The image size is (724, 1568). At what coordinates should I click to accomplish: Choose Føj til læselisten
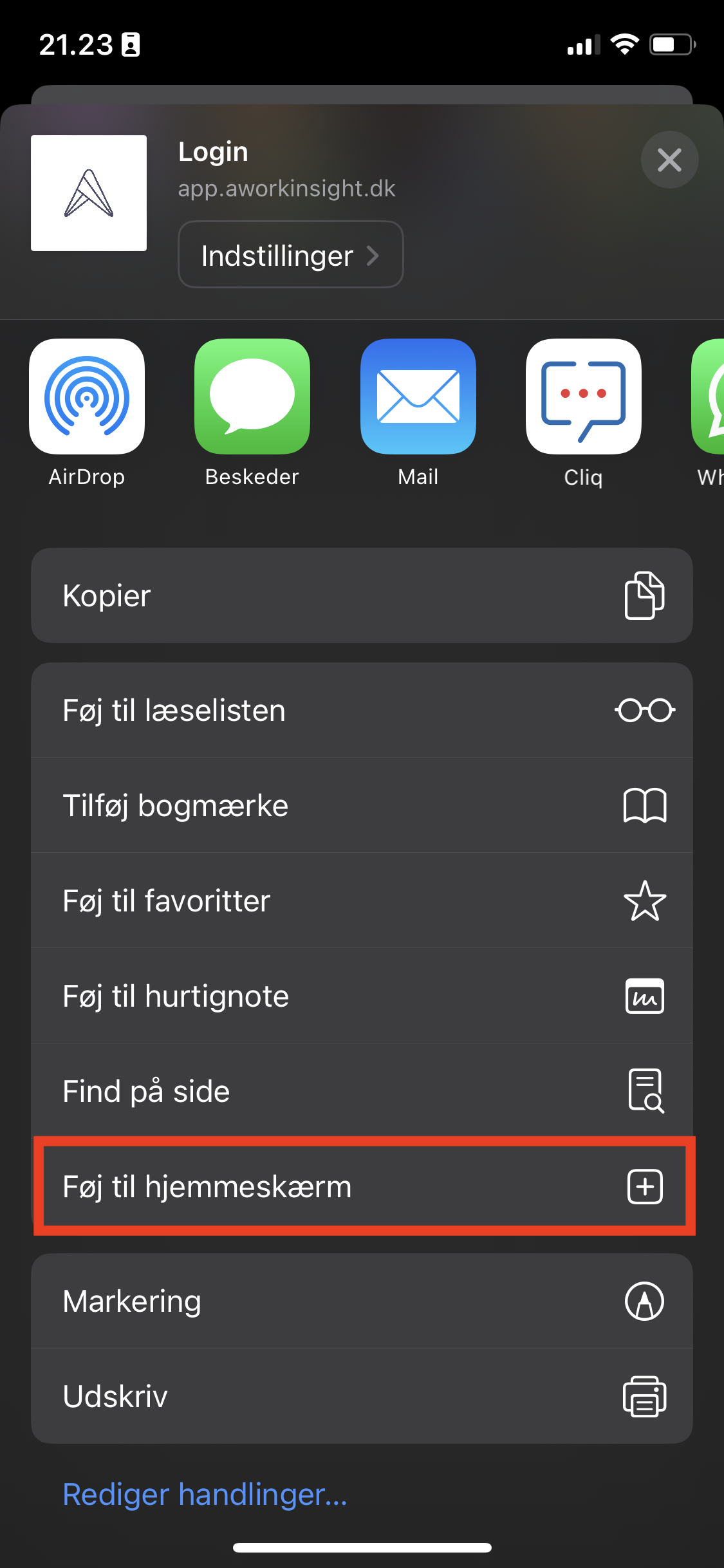(362, 710)
